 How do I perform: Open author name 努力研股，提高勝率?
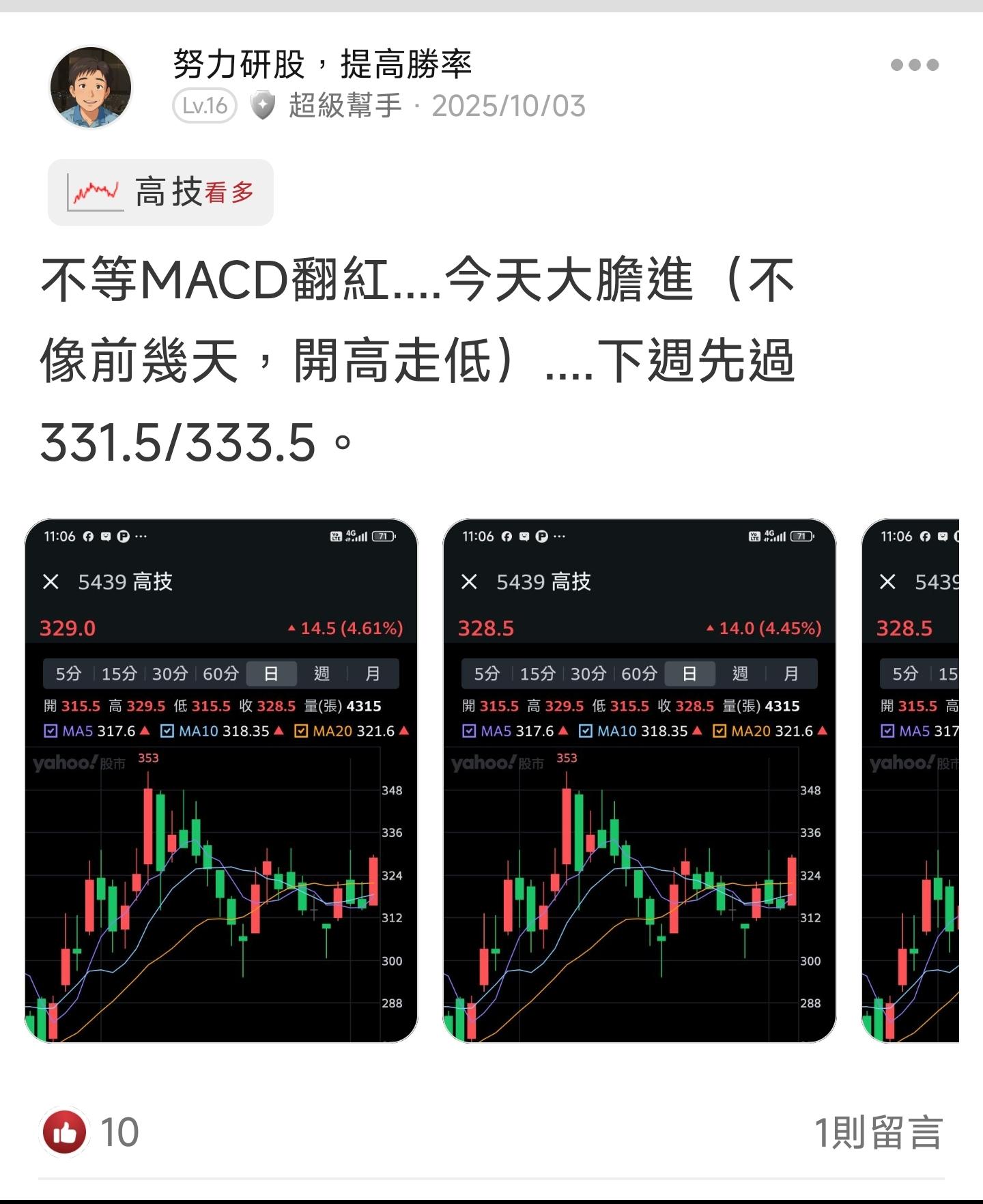pyautogui.click(x=322, y=65)
